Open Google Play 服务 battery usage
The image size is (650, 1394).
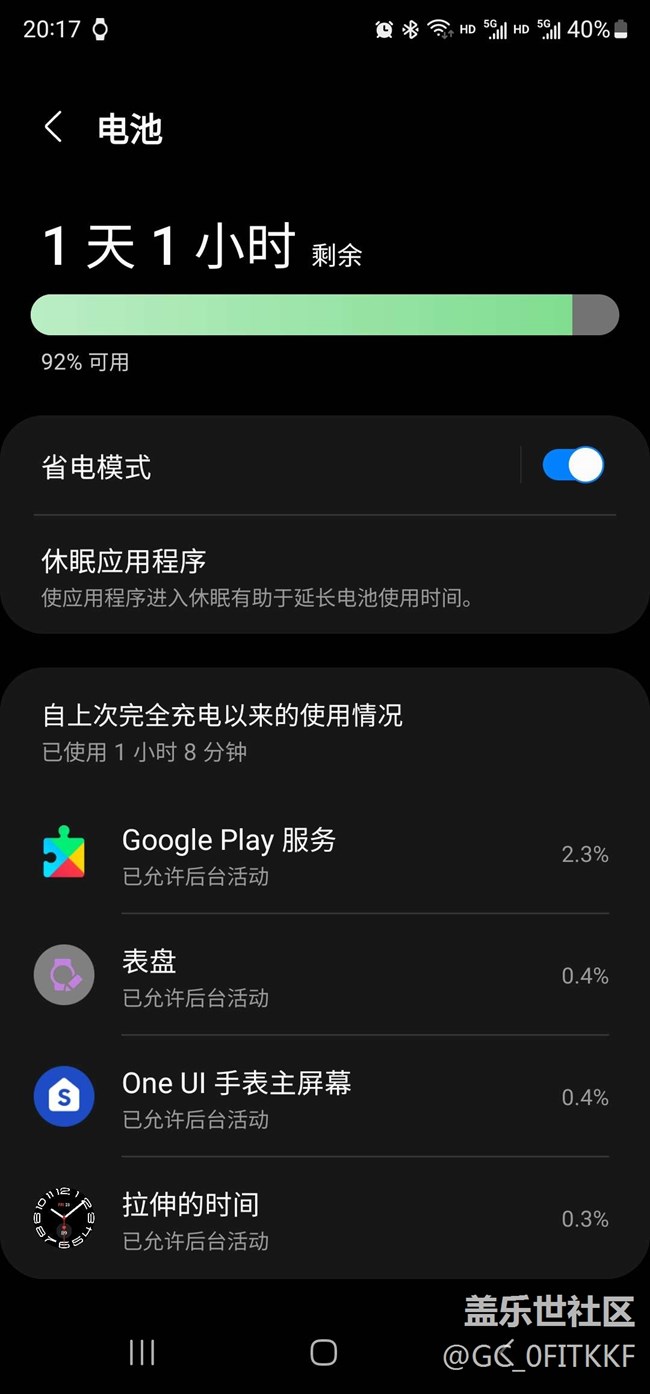[325, 854]
